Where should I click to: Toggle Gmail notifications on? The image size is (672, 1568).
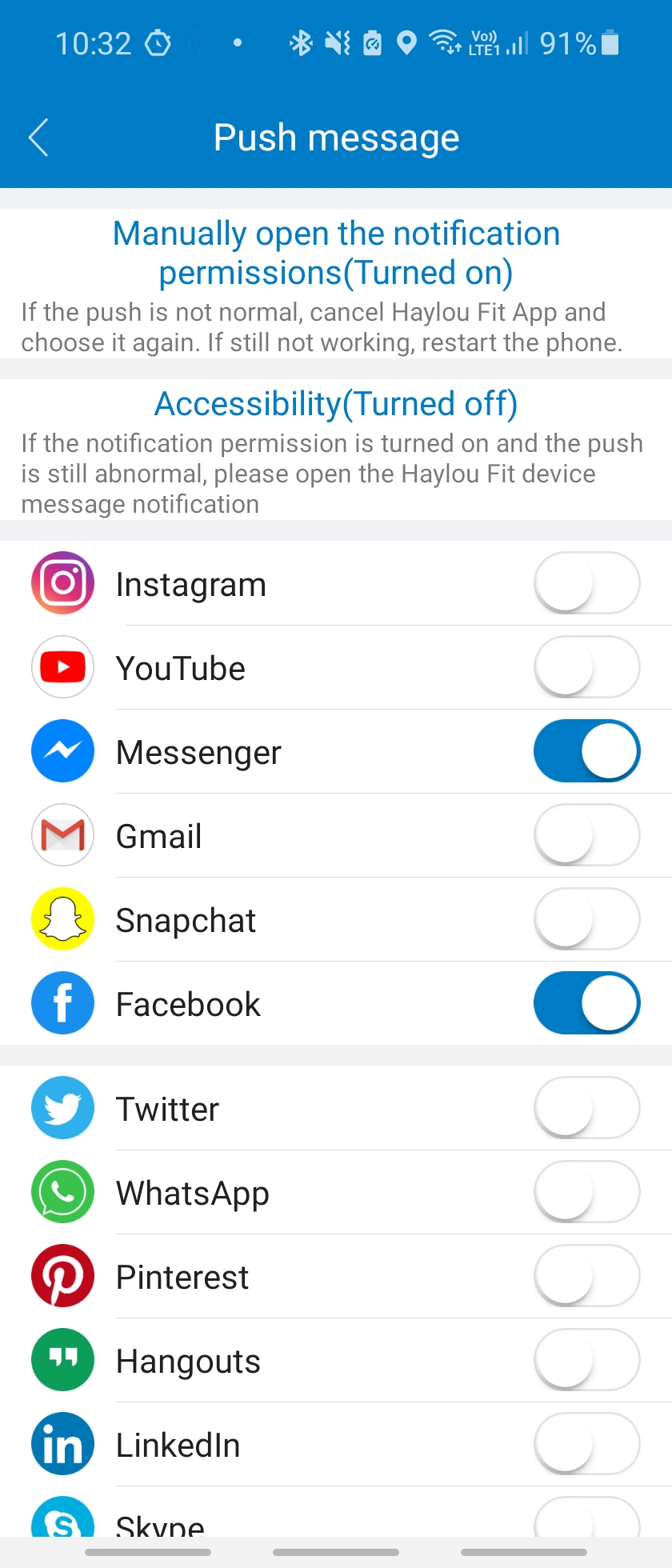tap(586, 835)
